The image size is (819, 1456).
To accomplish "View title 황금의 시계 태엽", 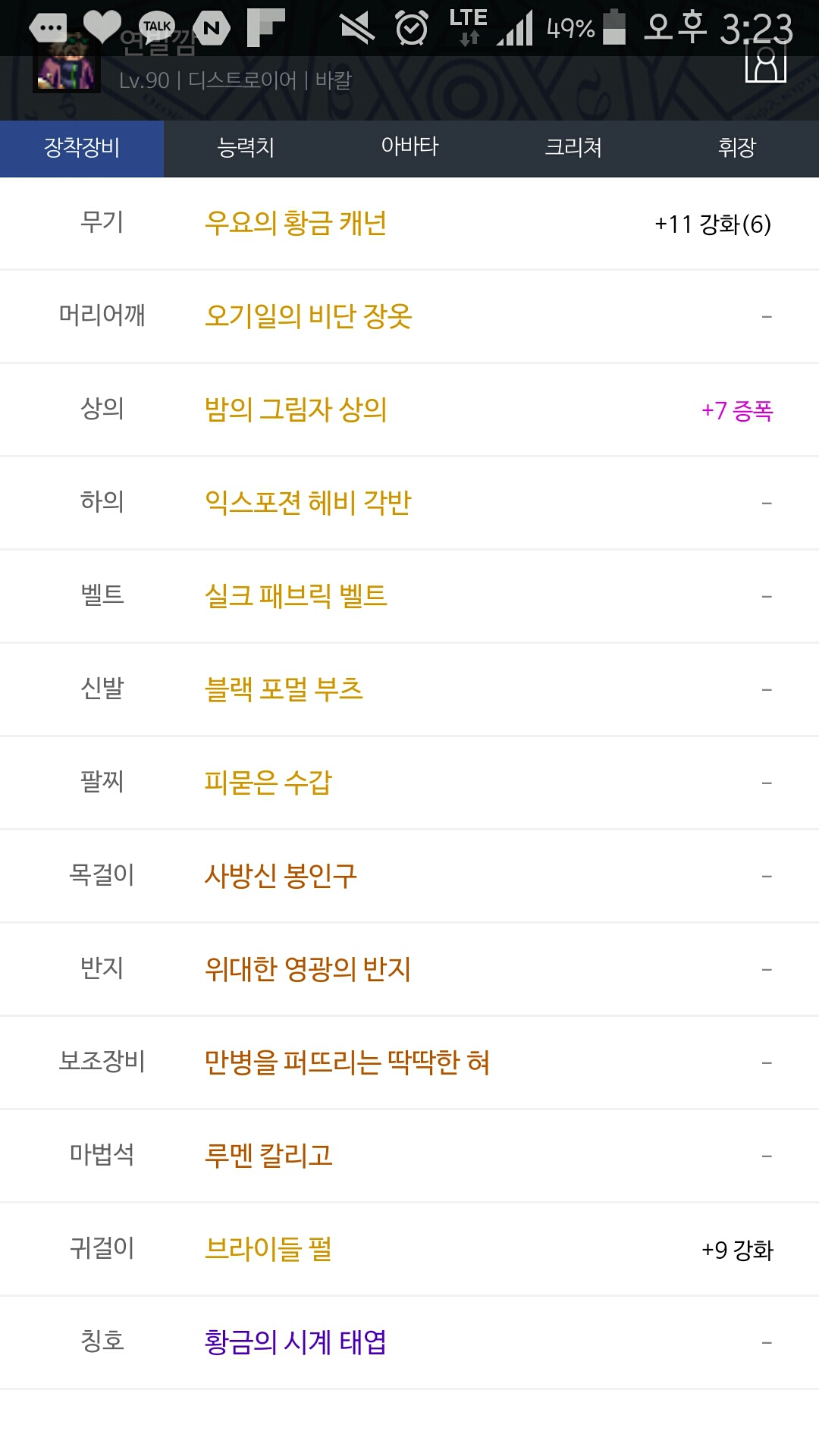I will (296, 1342).
